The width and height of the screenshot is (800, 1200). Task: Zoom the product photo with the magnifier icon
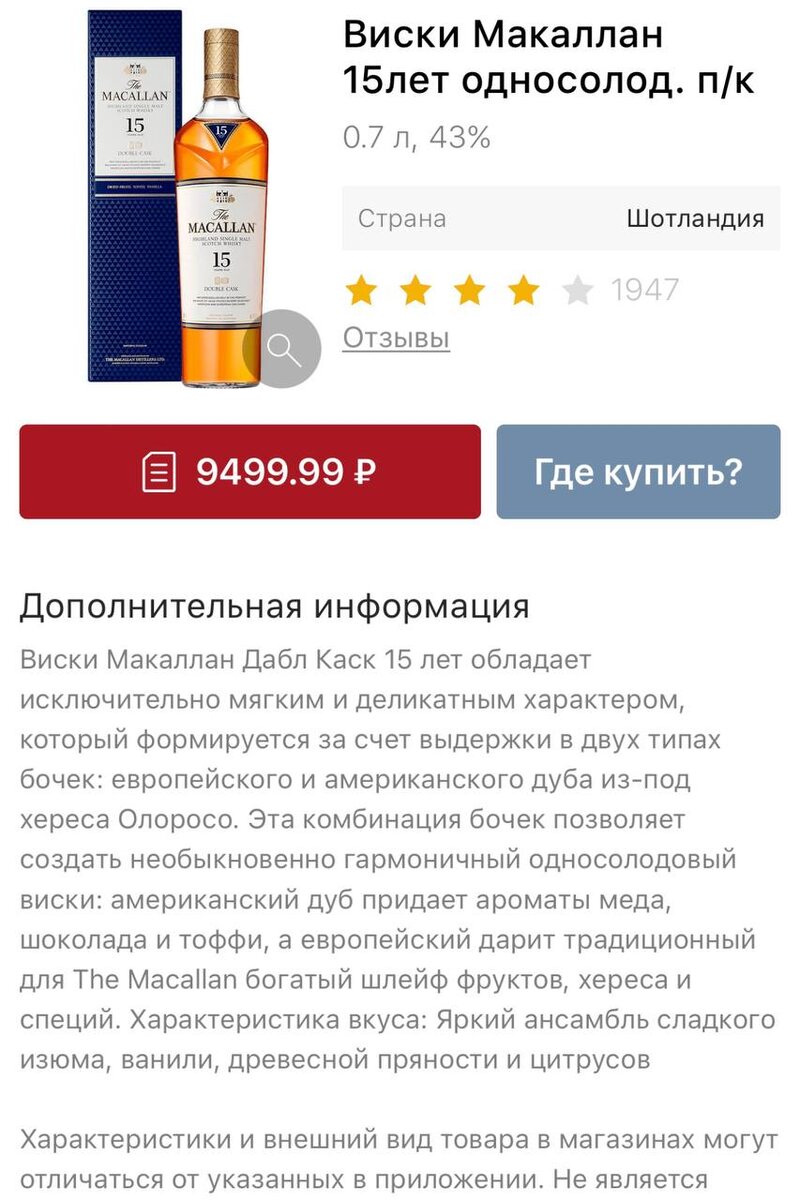[x=282, y=349]
